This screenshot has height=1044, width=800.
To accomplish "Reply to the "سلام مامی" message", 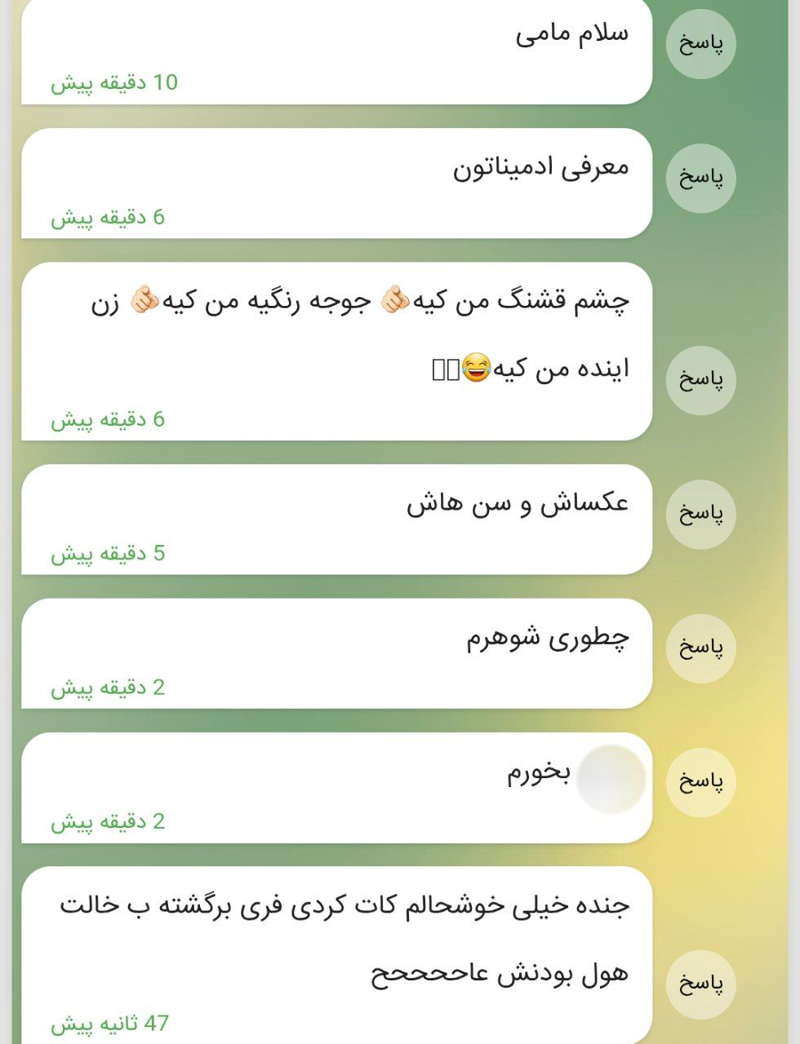I will (701, 44).
